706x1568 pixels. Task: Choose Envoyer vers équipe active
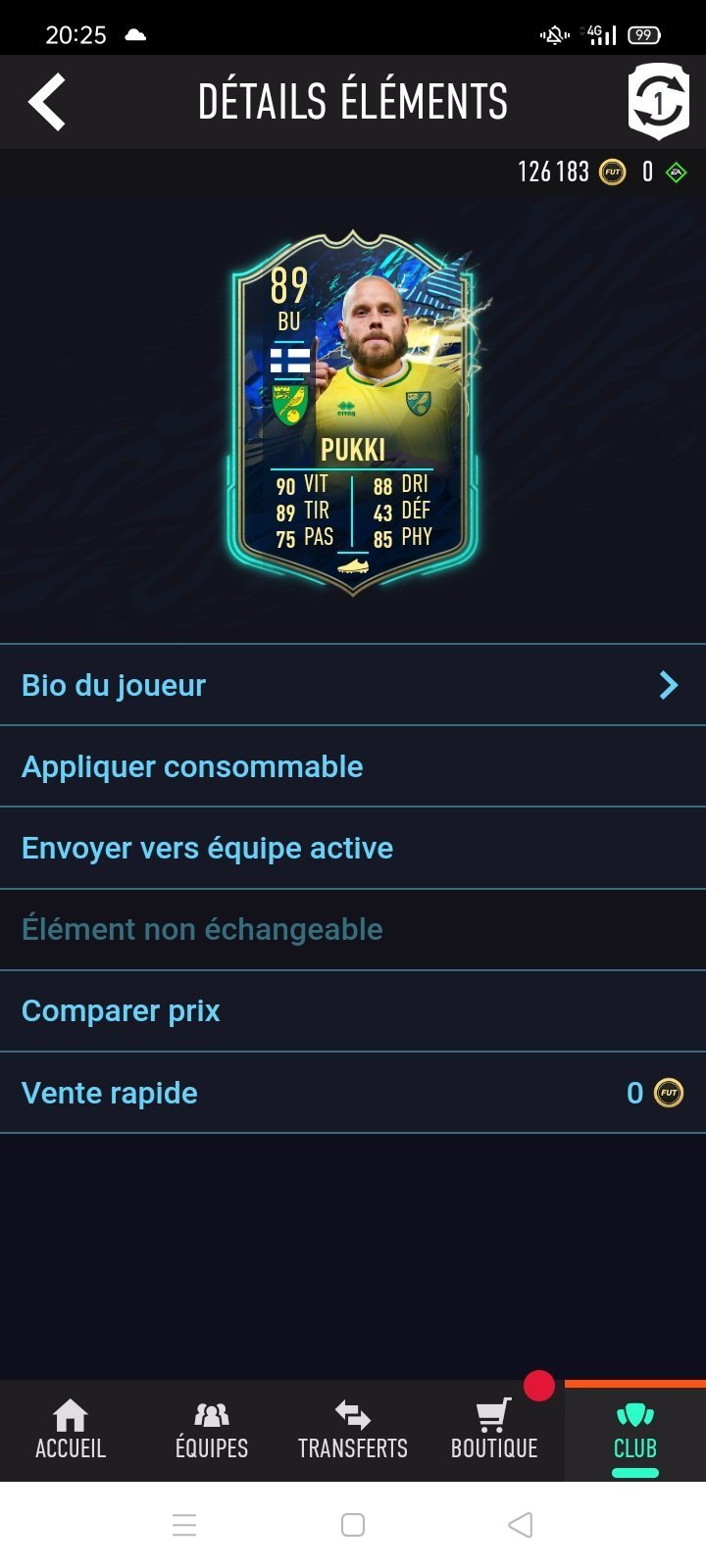click(353, 848)
